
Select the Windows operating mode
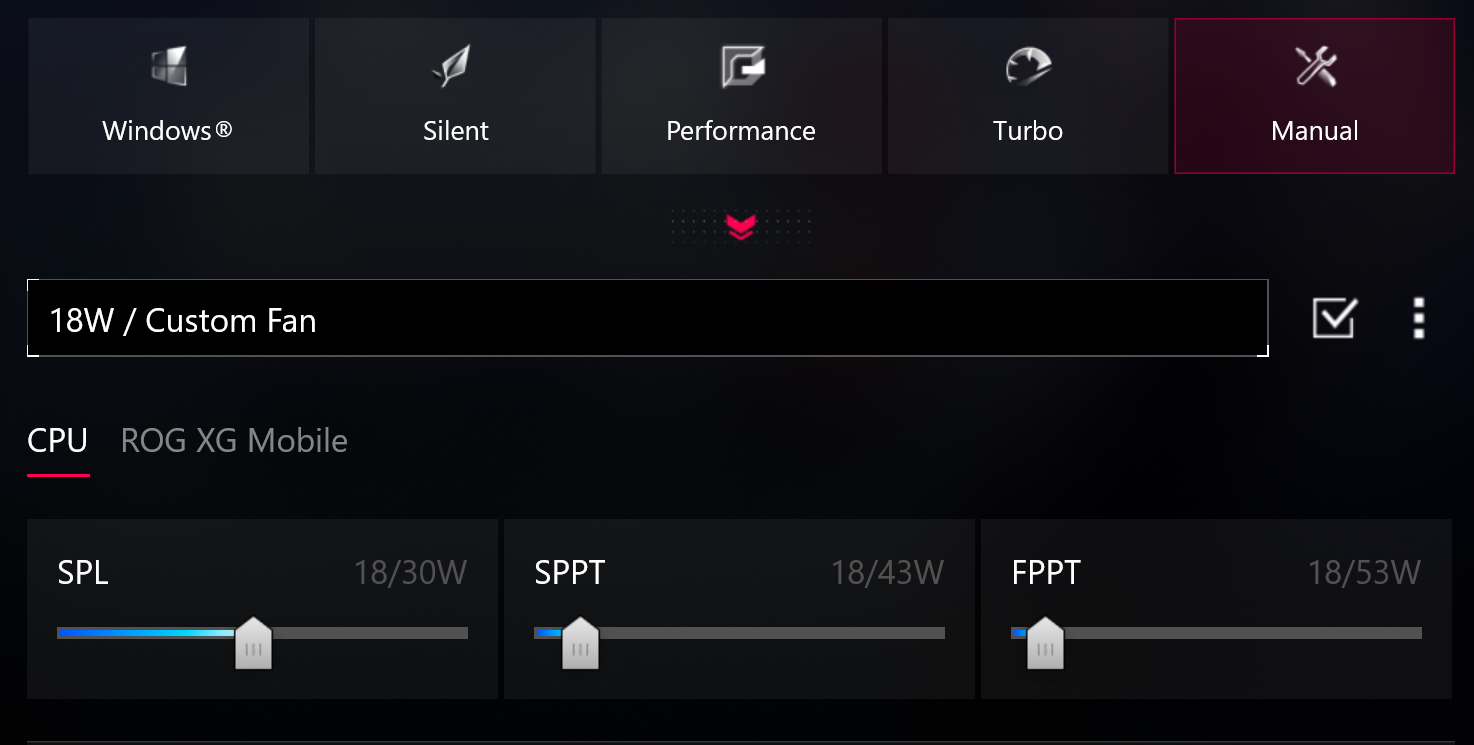(x=168, y=96)
